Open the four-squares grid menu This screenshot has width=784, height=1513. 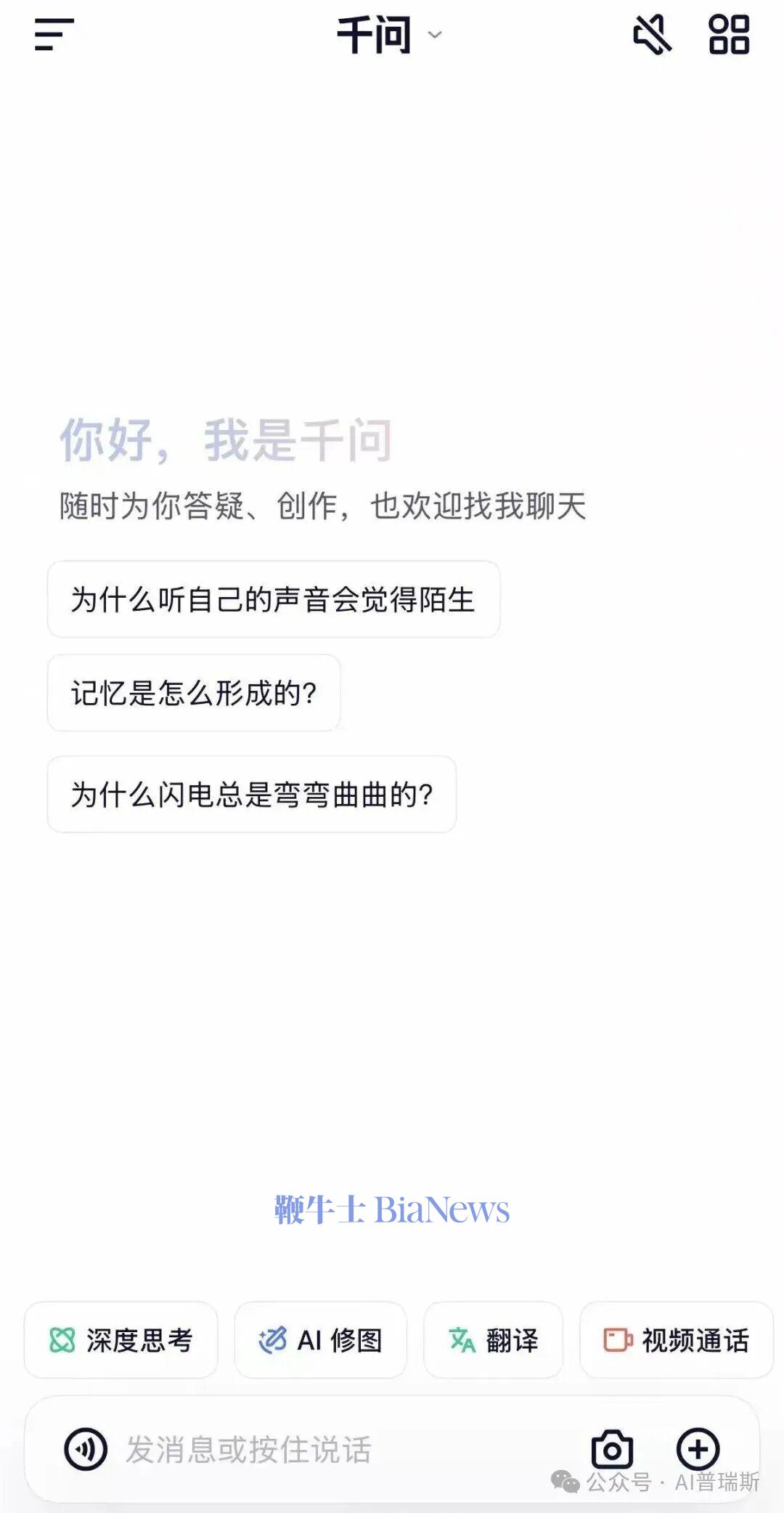coord(729,35)
